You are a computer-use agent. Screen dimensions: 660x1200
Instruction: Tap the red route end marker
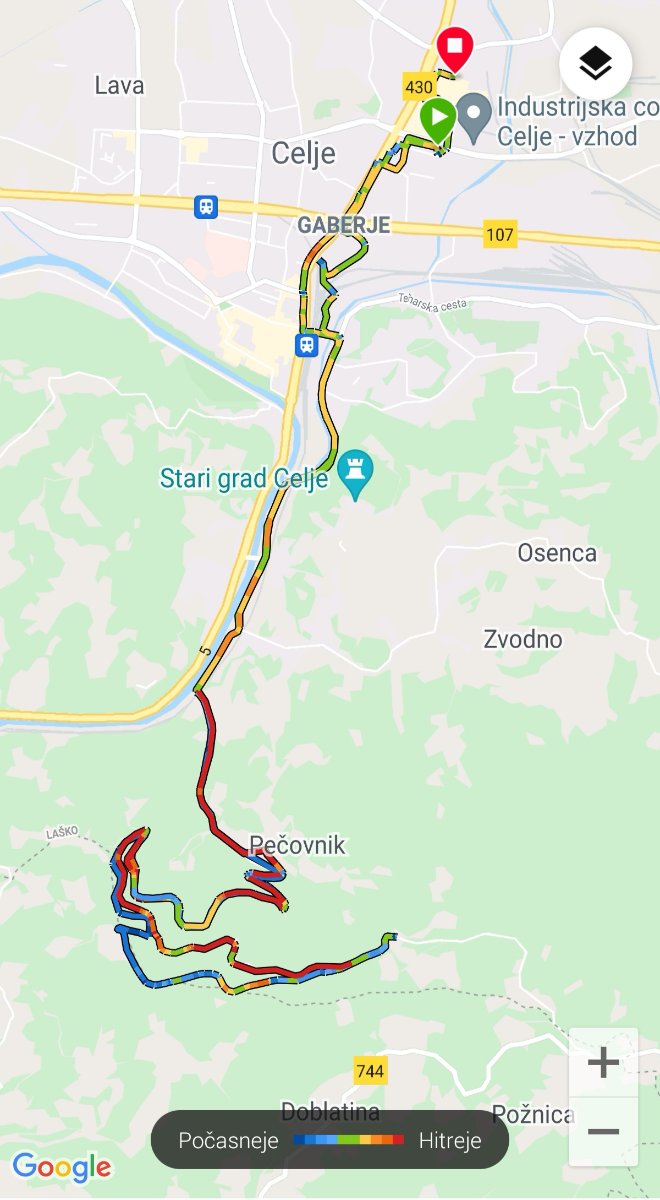456,50
